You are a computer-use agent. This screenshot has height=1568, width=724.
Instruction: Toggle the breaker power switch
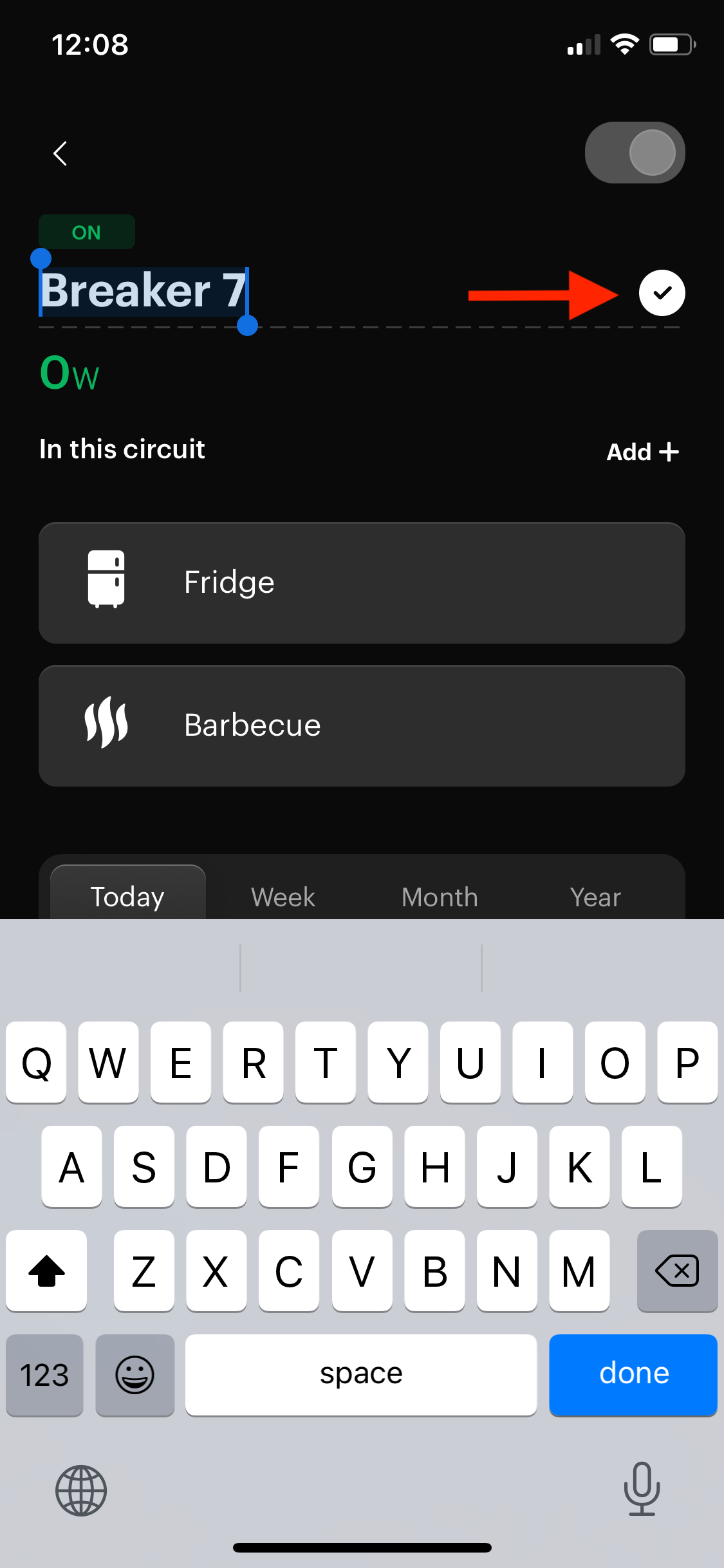(635, 153)
